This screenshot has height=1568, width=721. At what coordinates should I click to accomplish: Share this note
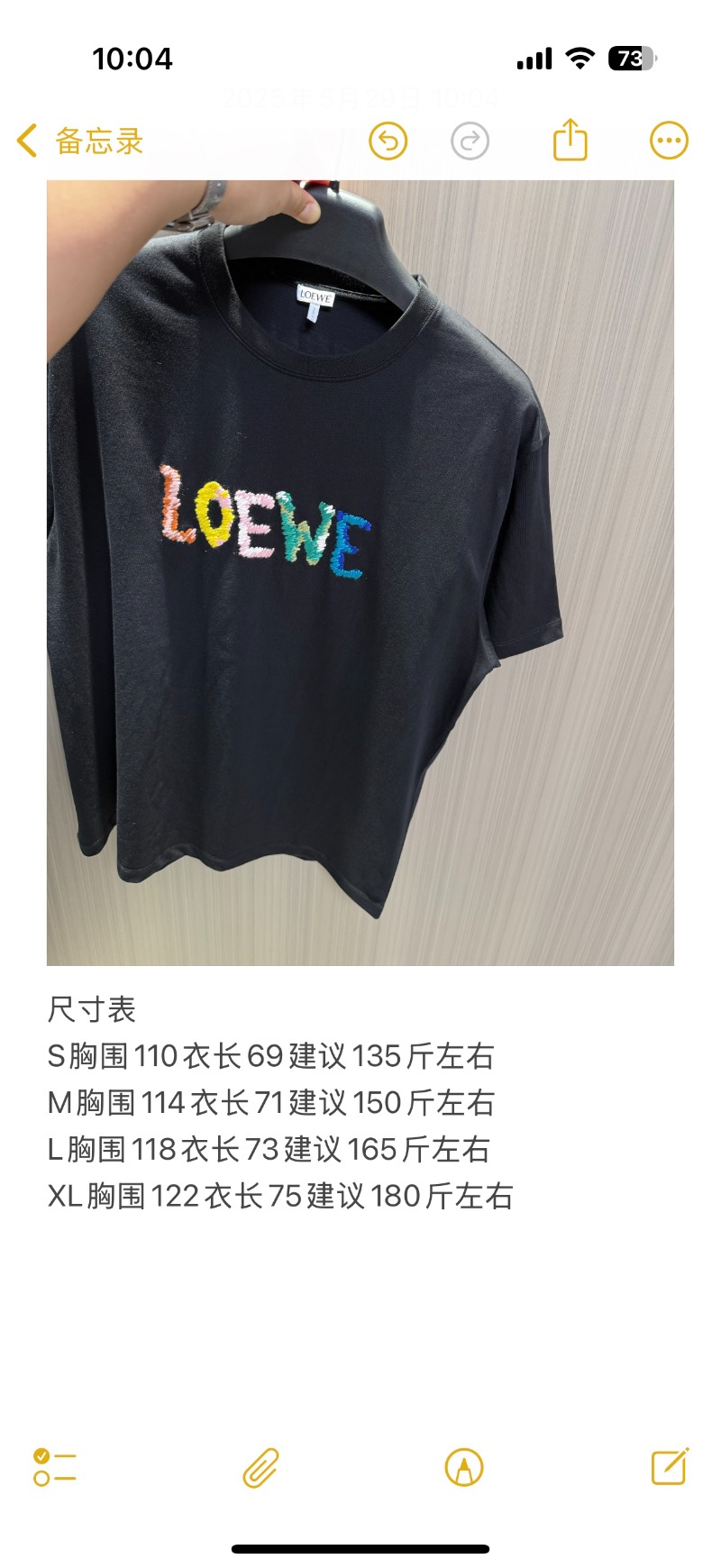(x=570, y=140)
